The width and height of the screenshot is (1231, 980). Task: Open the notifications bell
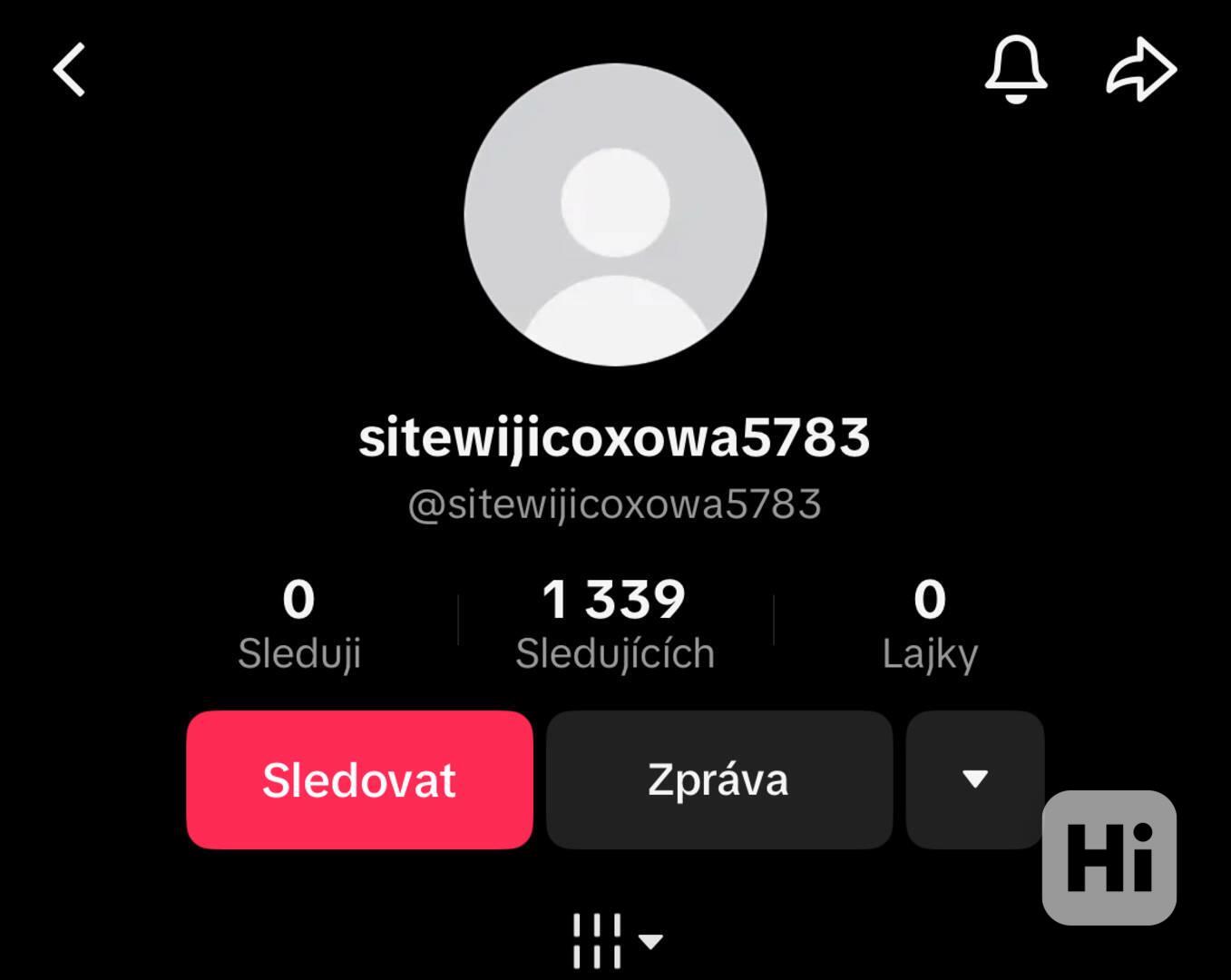coord(1016,70)
